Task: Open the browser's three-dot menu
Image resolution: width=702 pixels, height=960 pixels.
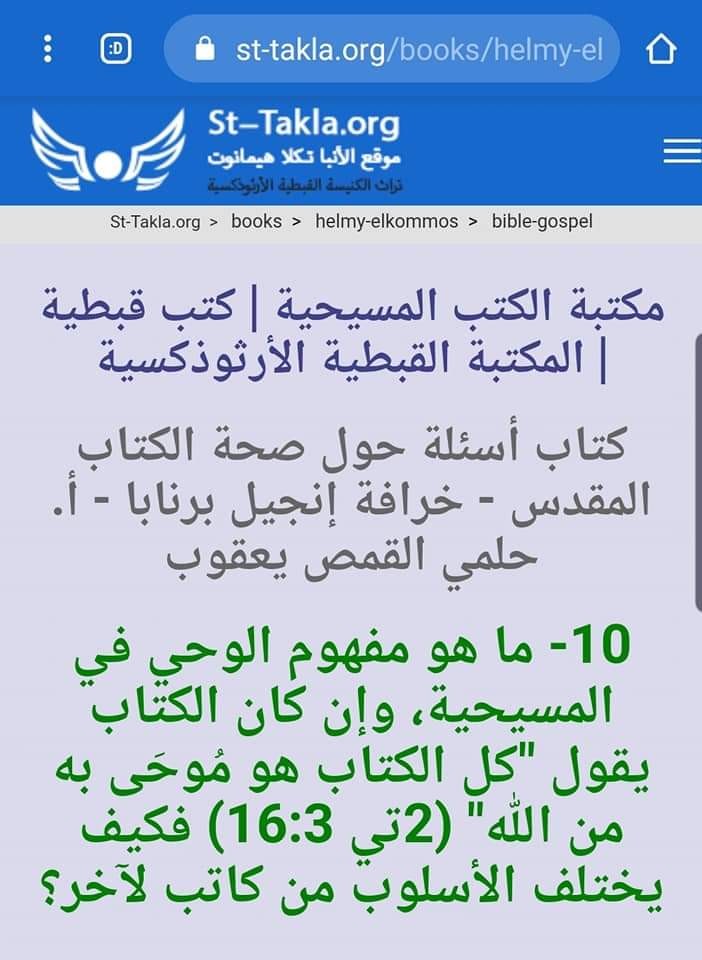Action: (x=47, y=48)
